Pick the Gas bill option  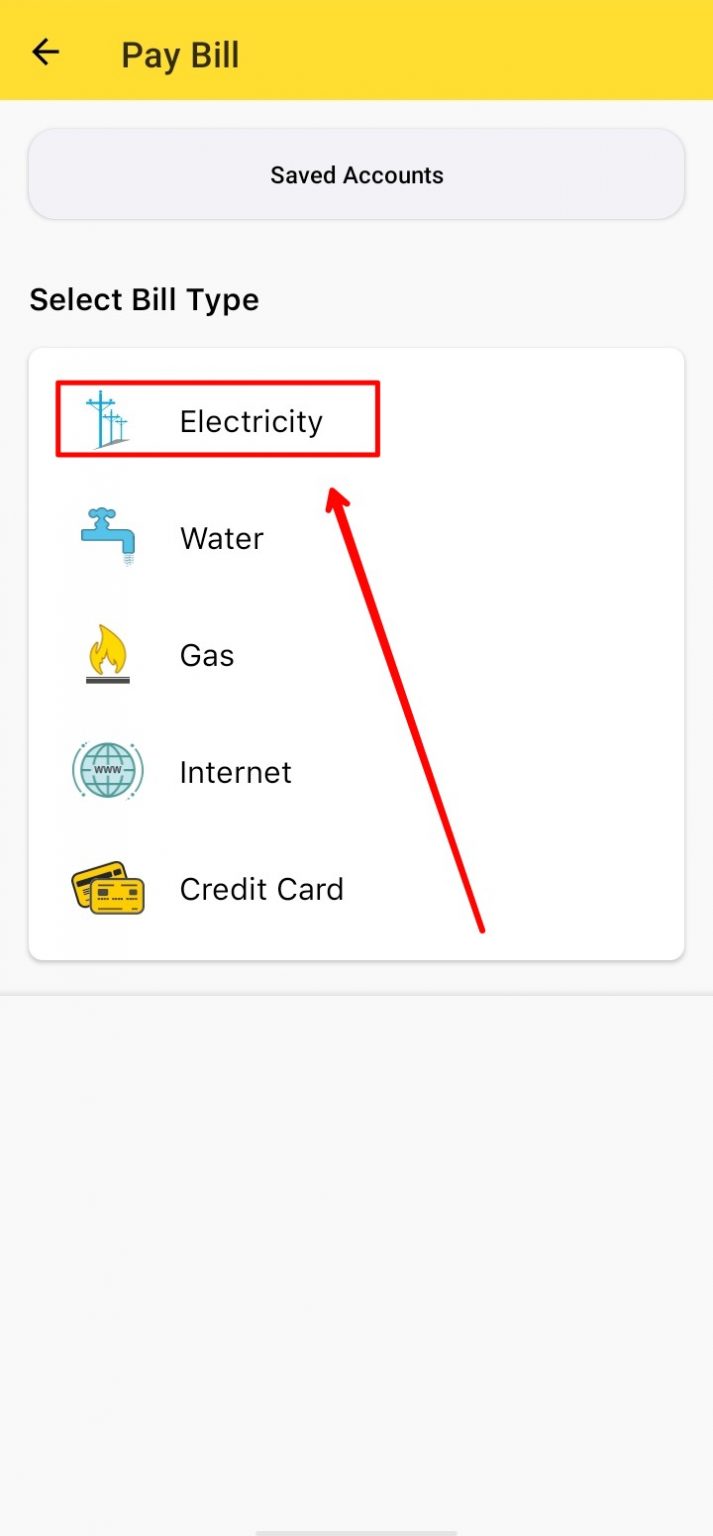point(356,655)
